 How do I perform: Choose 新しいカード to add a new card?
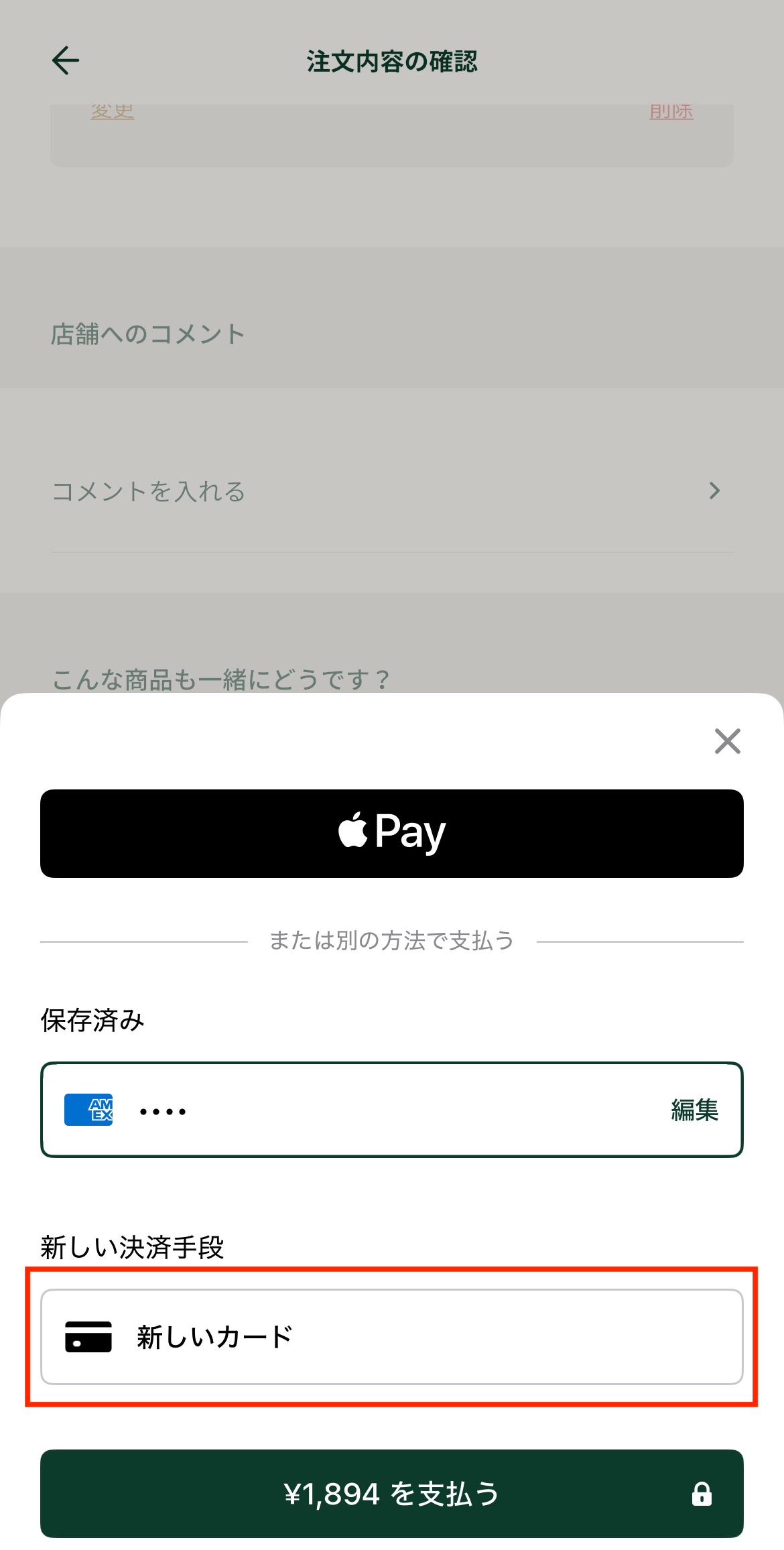(x=392, y=1337)
